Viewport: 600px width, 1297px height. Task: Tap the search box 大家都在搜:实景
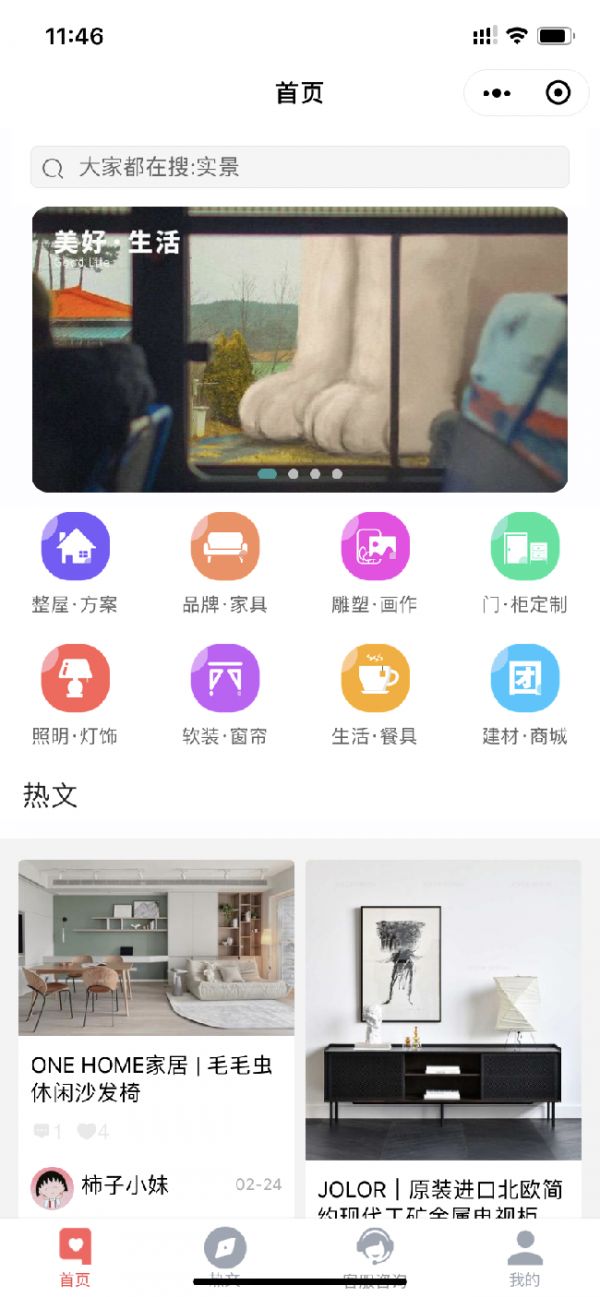coord(300,167)
